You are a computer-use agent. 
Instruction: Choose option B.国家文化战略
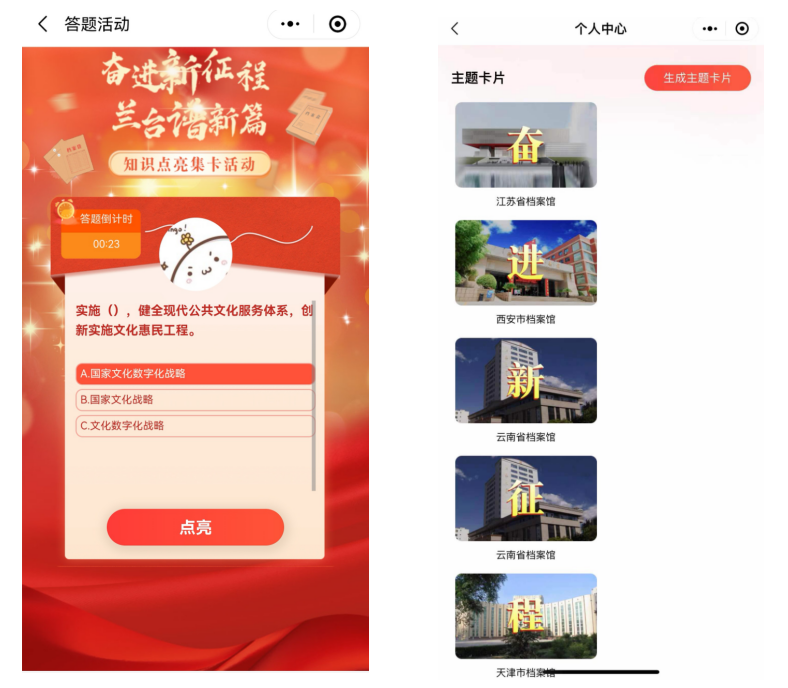pyautogui.click(x=195, y=400)
